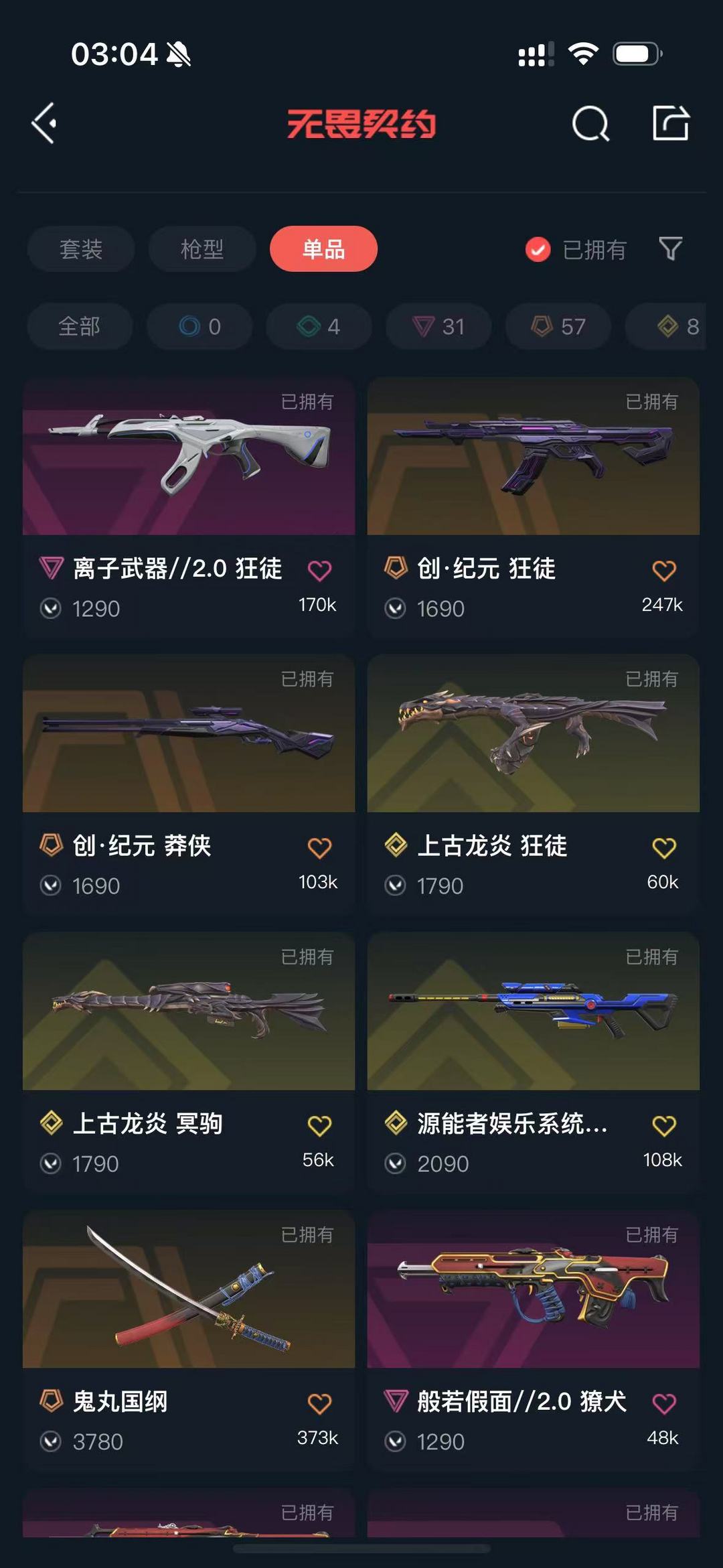Filter by the rarity chip showing 4
Image resolution: width=723 pixels, height=1568 pixels.
319,326
